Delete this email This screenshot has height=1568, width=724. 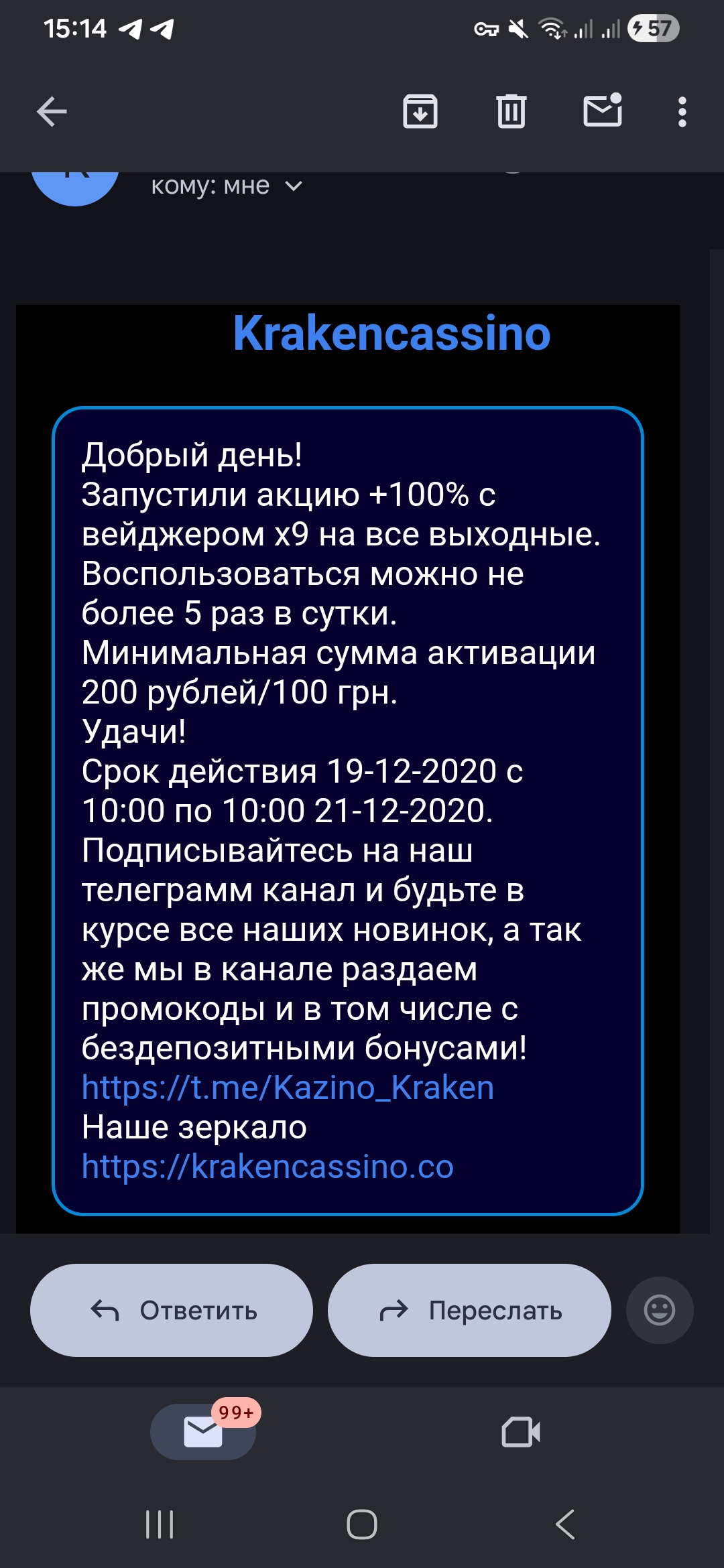511,111
